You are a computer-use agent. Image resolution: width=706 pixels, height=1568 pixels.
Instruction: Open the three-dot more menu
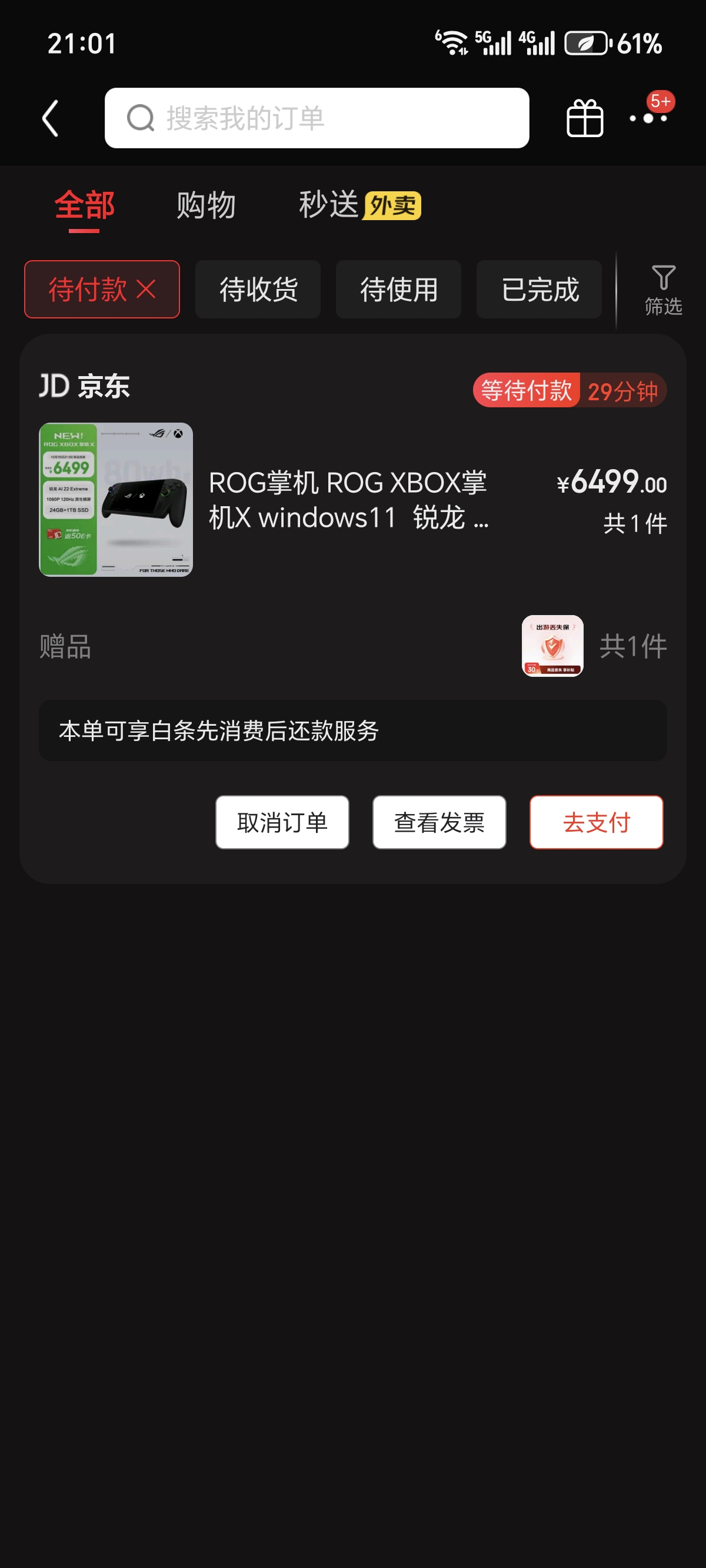649,118
